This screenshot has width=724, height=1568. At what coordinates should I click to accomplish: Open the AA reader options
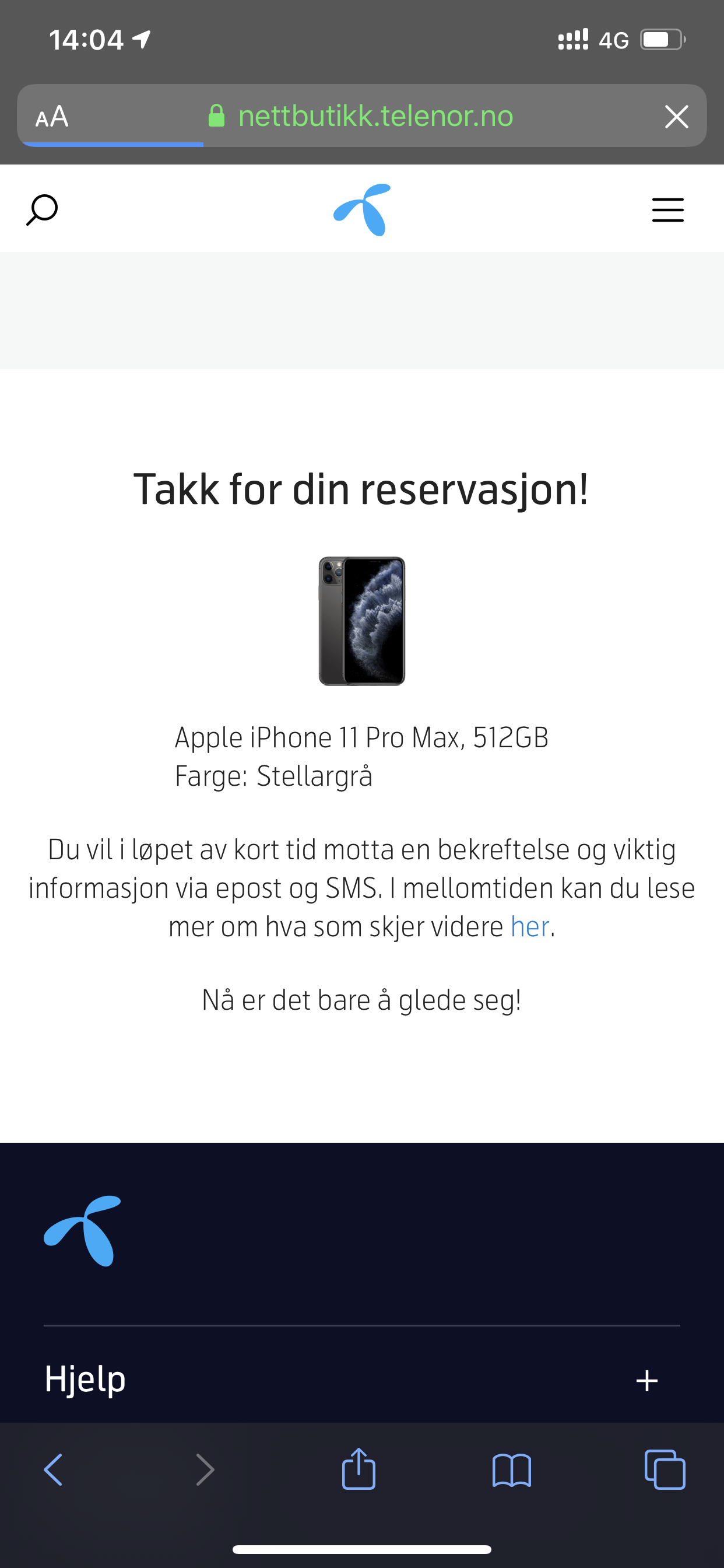click(x=52, y=116)
